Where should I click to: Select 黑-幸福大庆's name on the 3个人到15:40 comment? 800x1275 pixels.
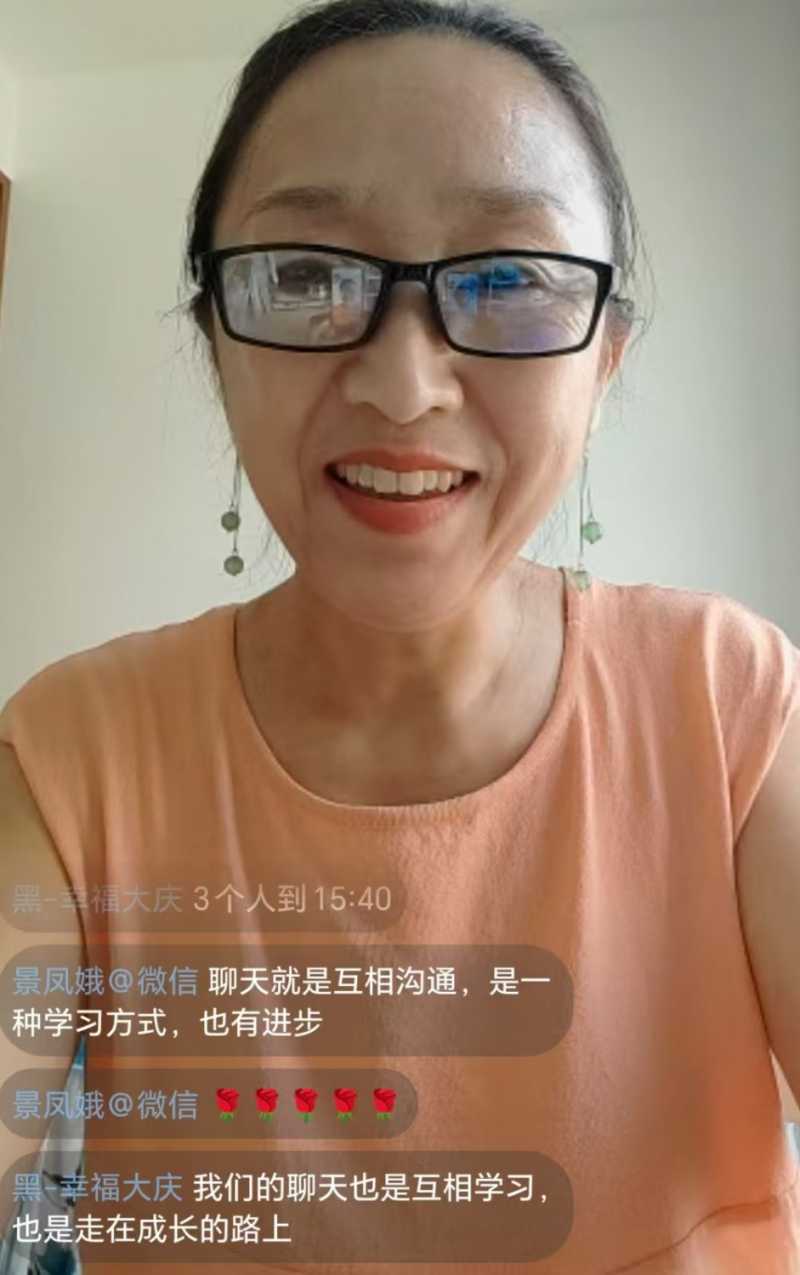pyautogui.click(x=97, y=899)
